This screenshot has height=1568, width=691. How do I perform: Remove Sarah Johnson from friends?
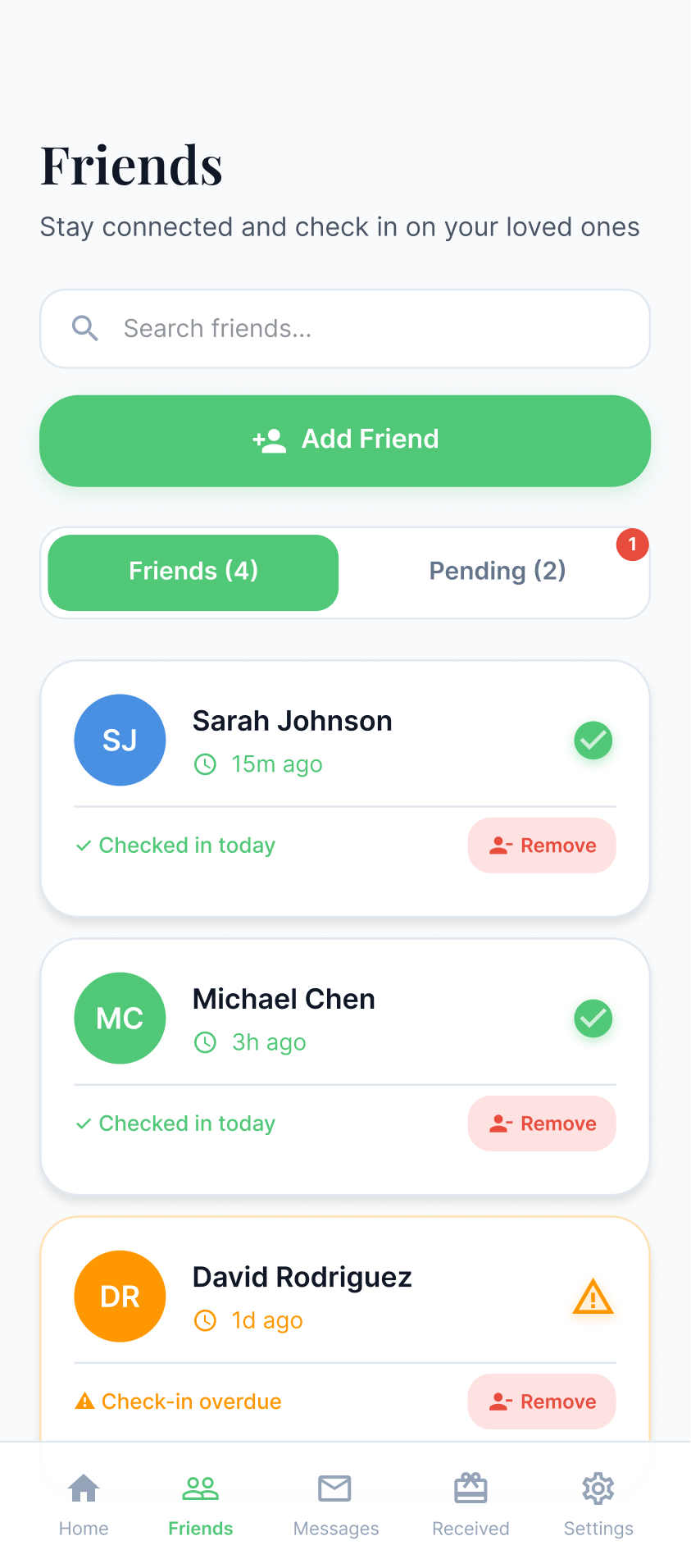pos(541,845)
